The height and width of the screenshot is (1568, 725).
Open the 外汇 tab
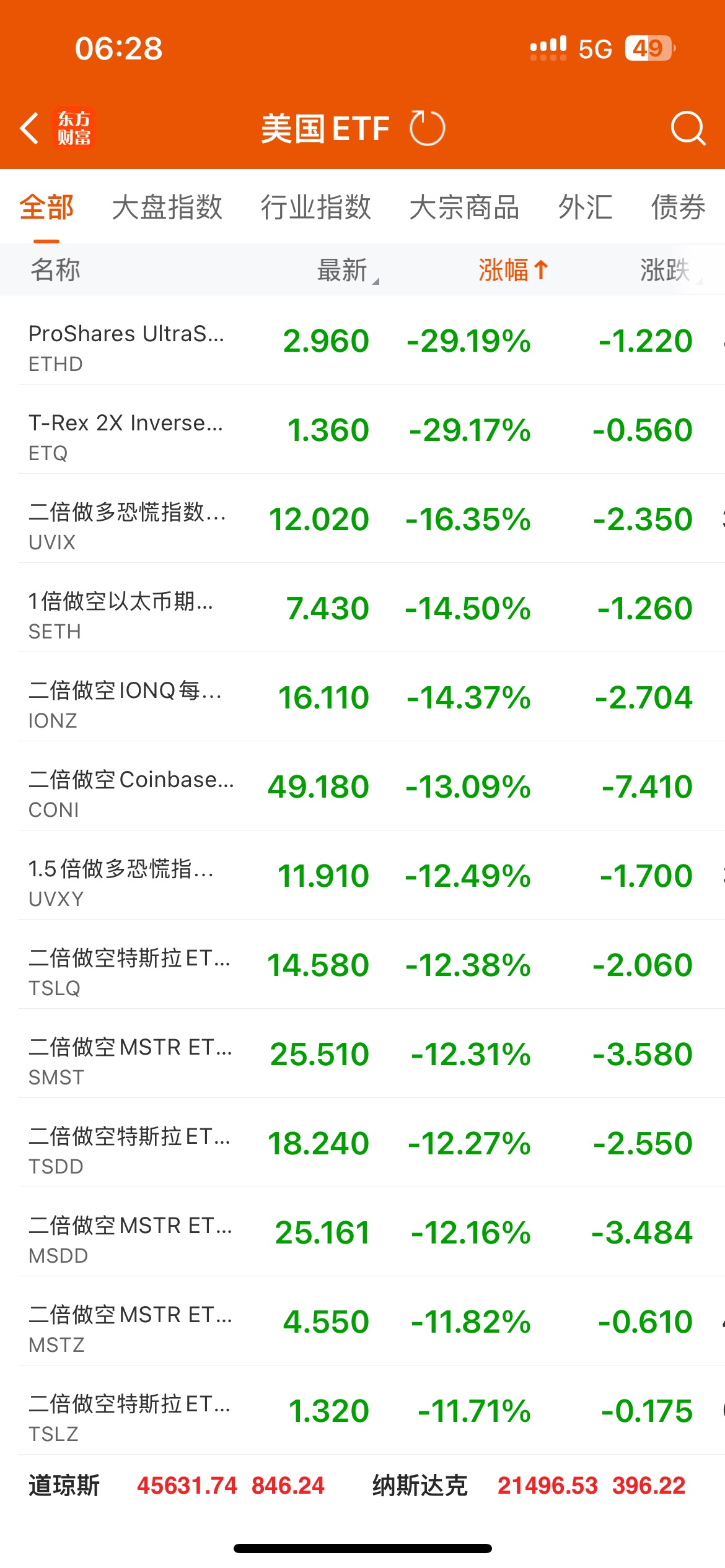(x=586, y=207)
